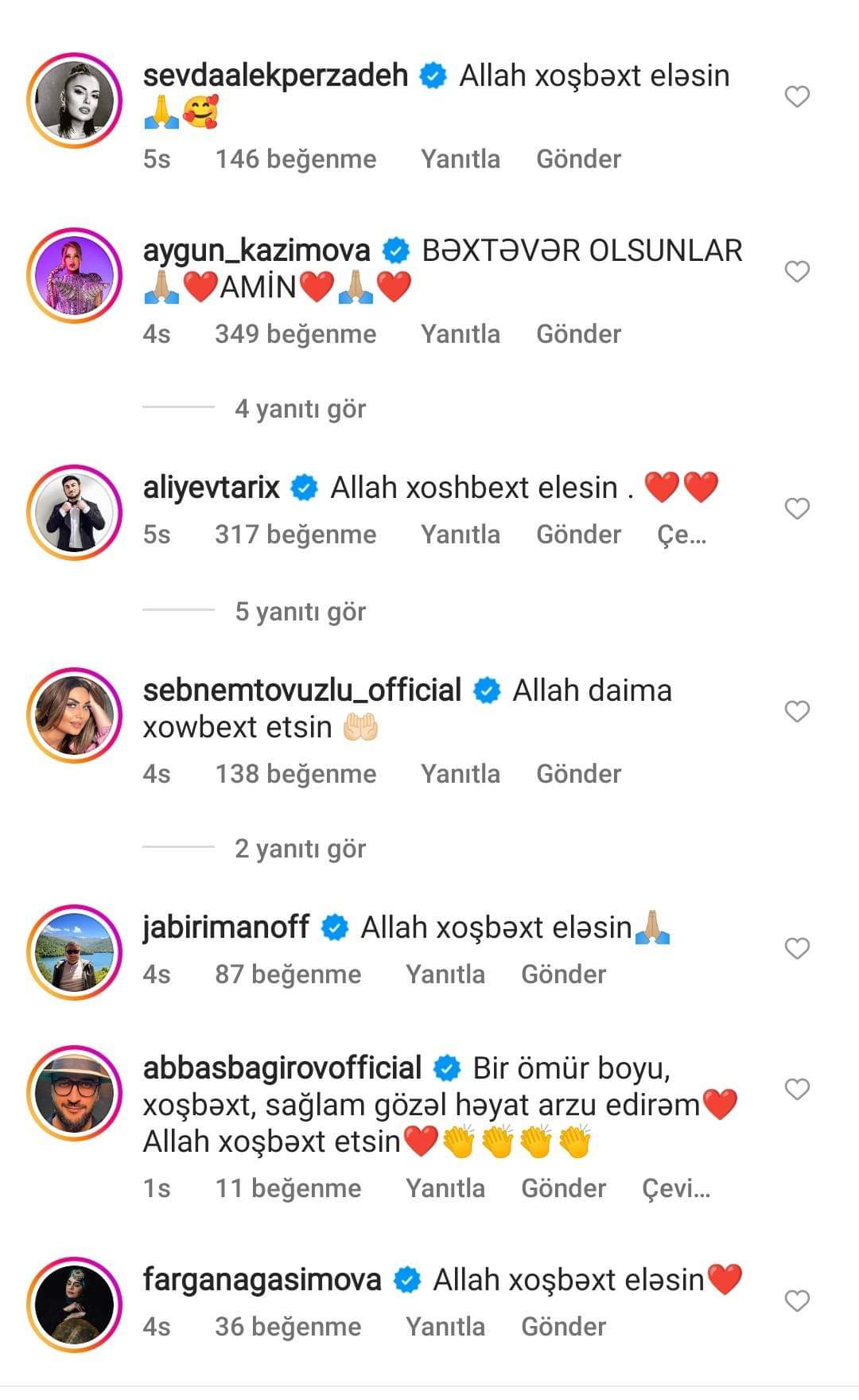859x1400 pixels.
Task: Open the abbasbagirovofficial username link
Action: [282, 1068]
